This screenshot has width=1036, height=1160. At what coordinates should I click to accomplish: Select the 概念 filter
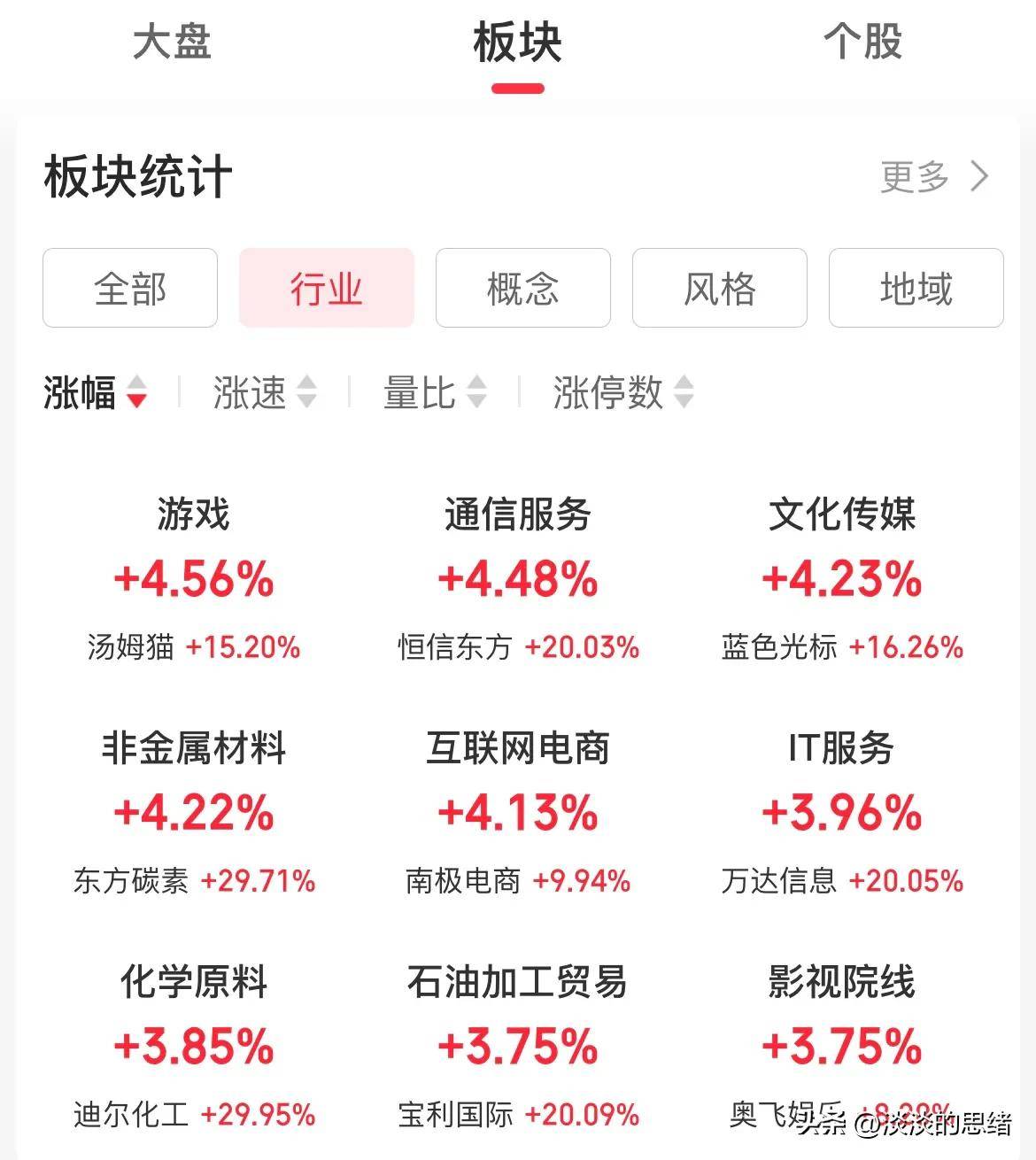click(x=522, y=288)
